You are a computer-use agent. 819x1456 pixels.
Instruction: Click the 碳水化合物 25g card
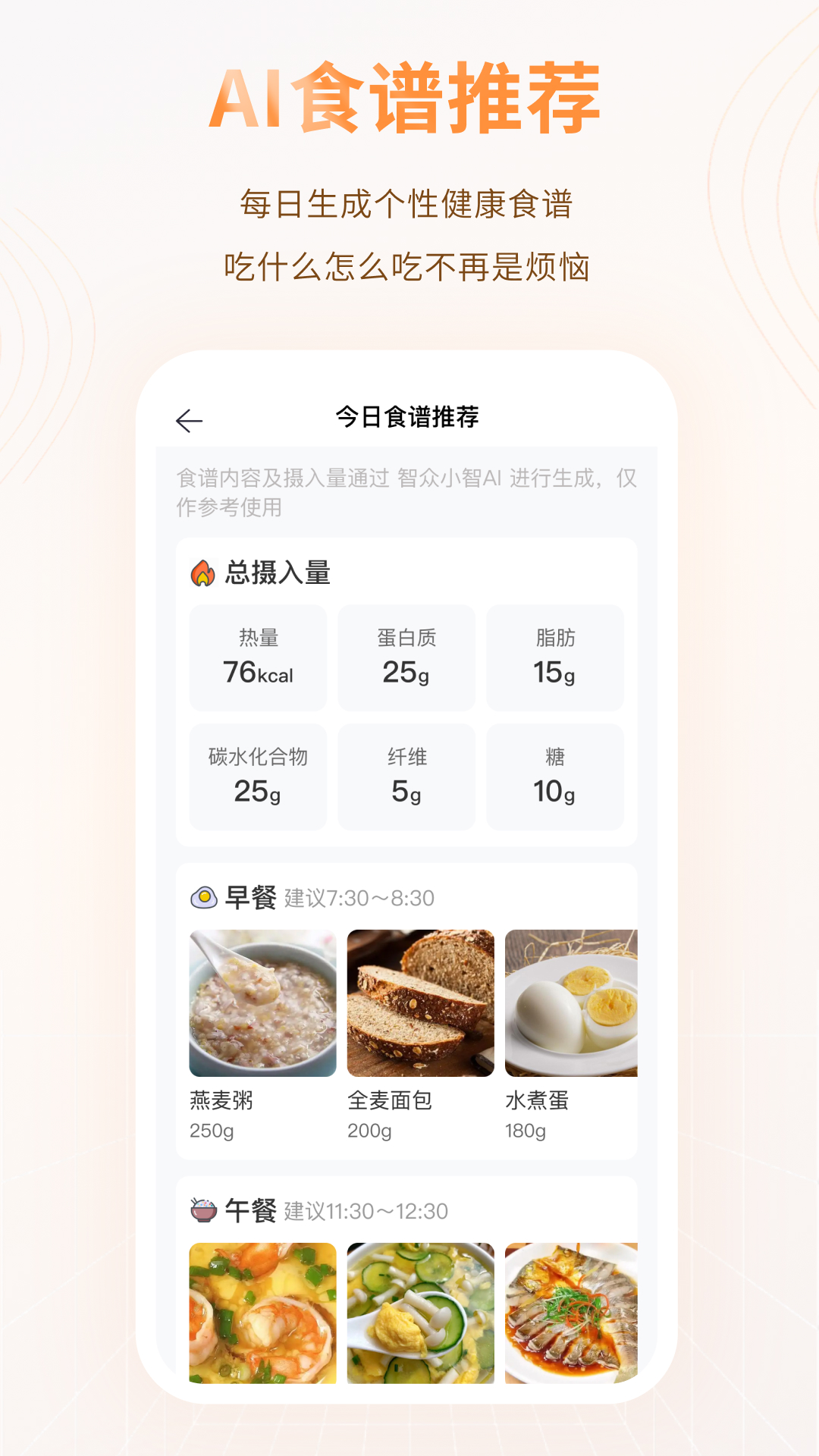tap(258, 776)
